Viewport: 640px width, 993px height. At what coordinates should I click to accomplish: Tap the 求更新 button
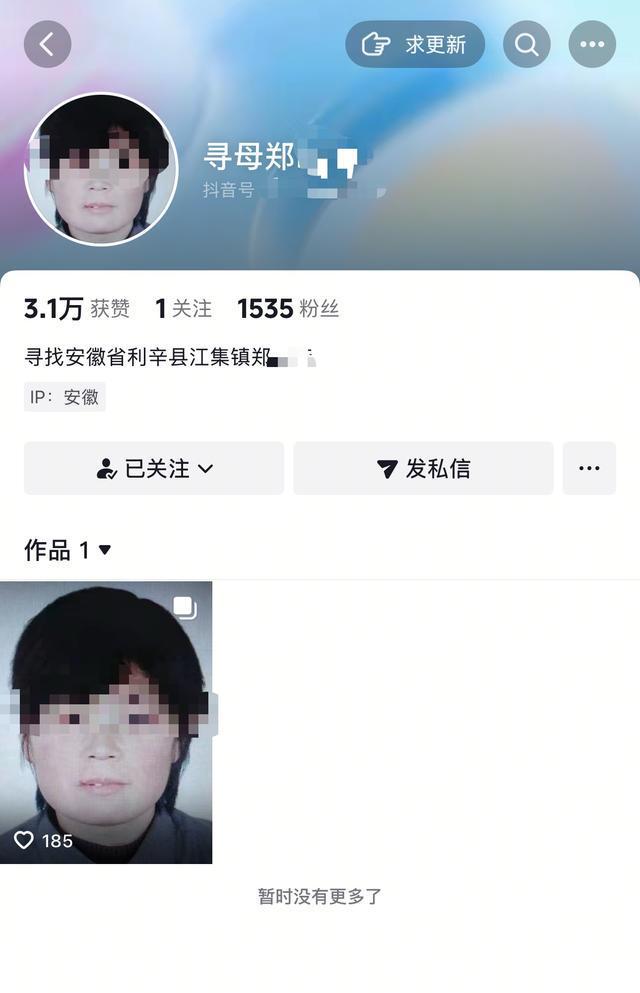point(415,45)
